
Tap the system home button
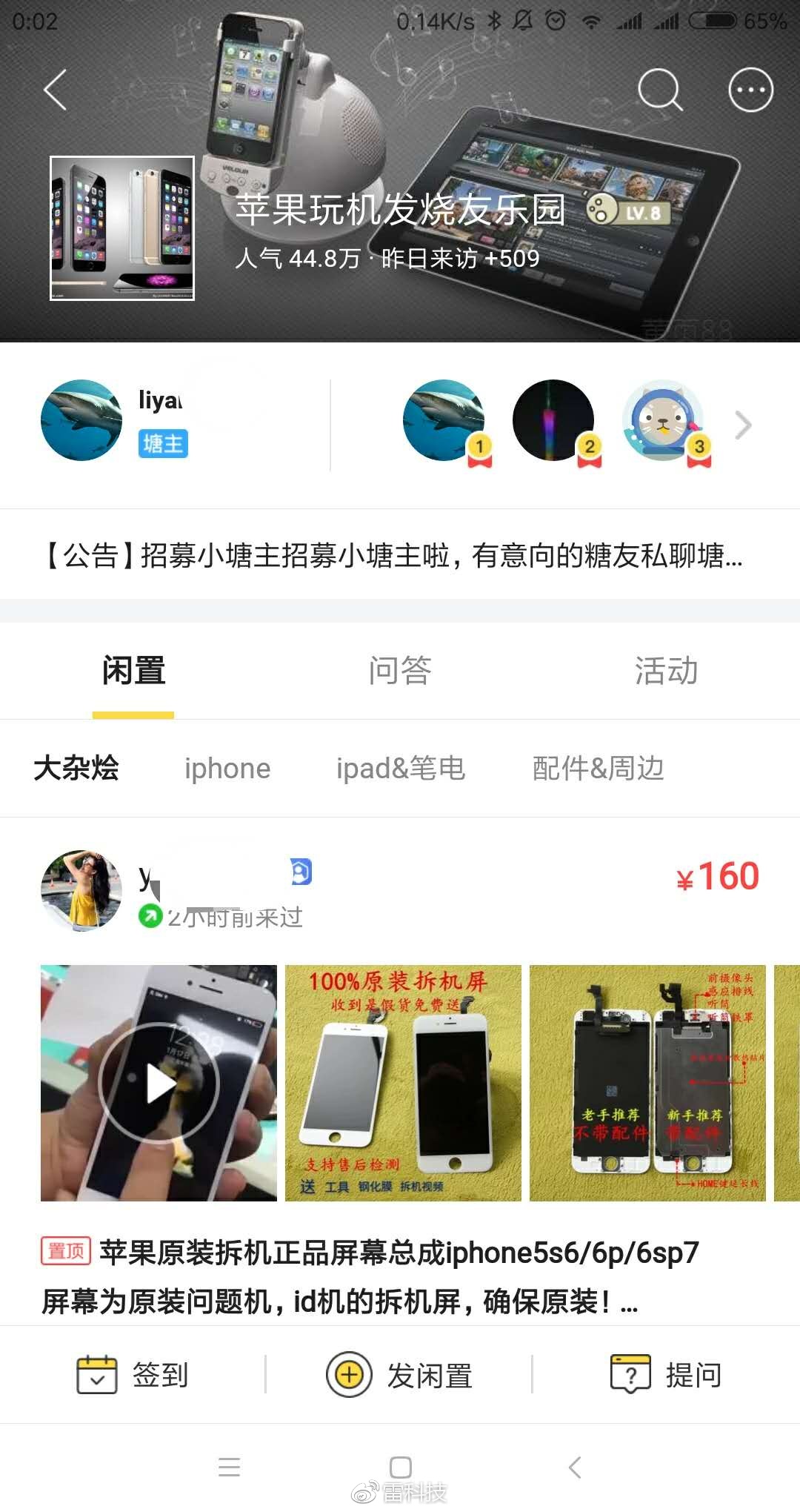coord(400,1467)
